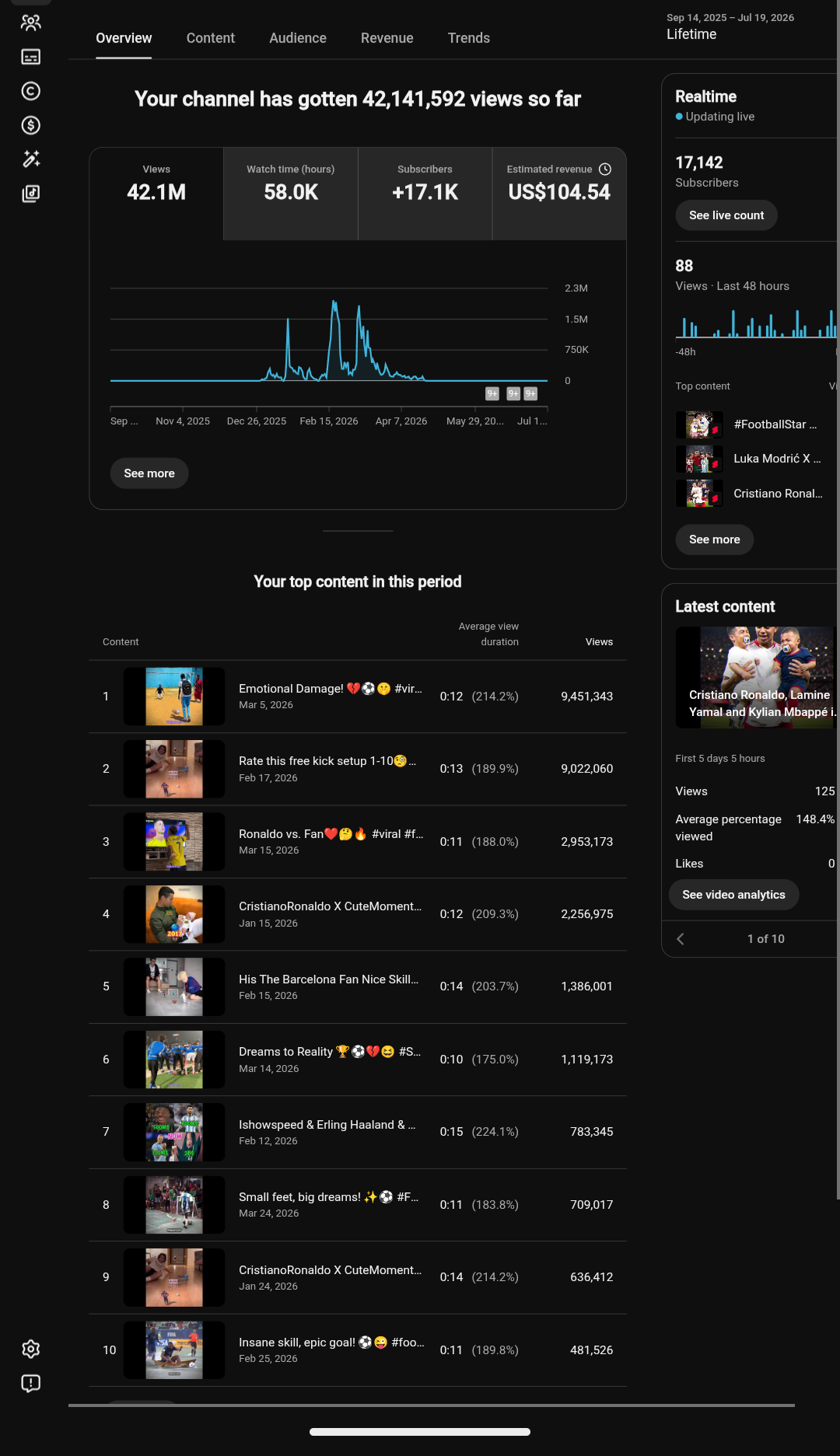840x1456 pixels.
Task: Open the Revenue tab
Action: 387,38
